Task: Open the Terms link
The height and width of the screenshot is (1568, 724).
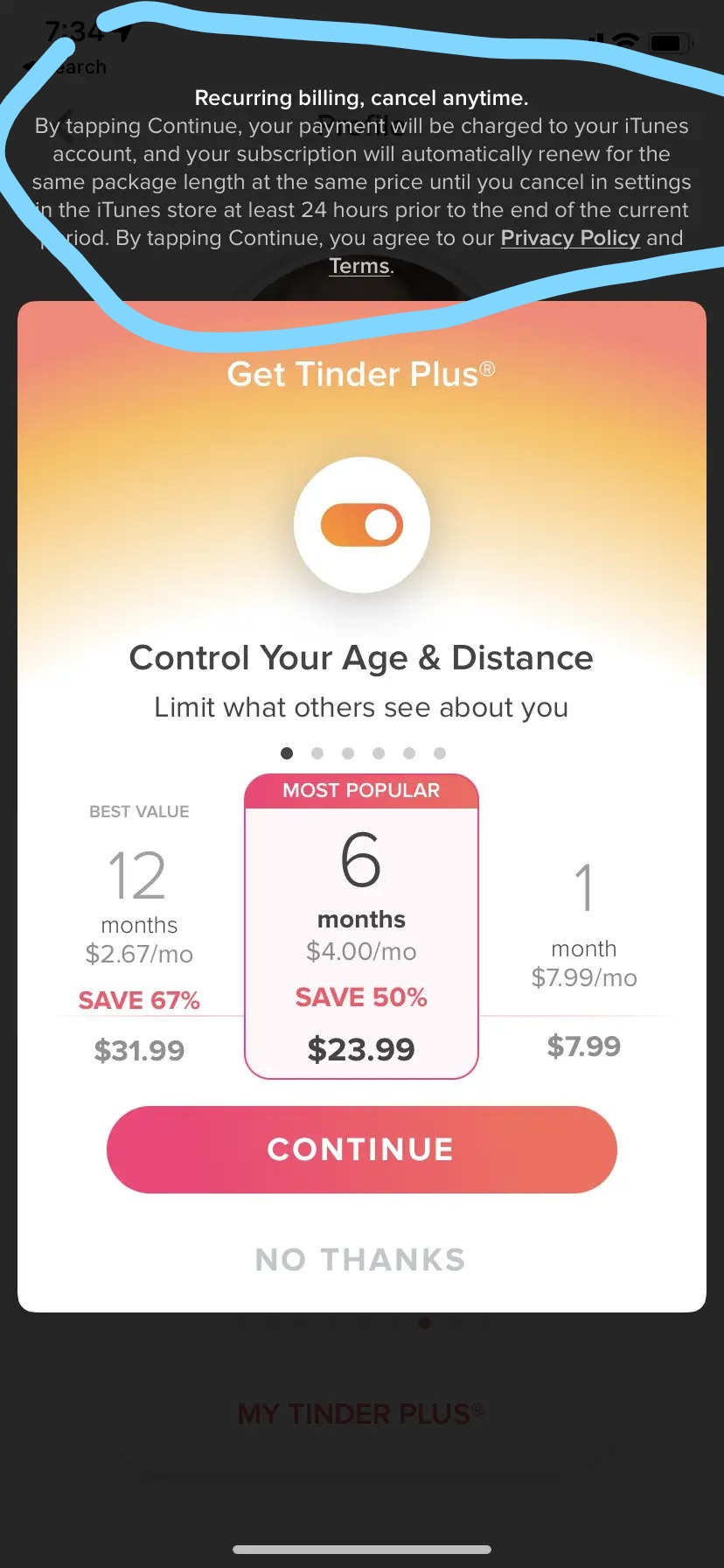Action: (359, 266)
